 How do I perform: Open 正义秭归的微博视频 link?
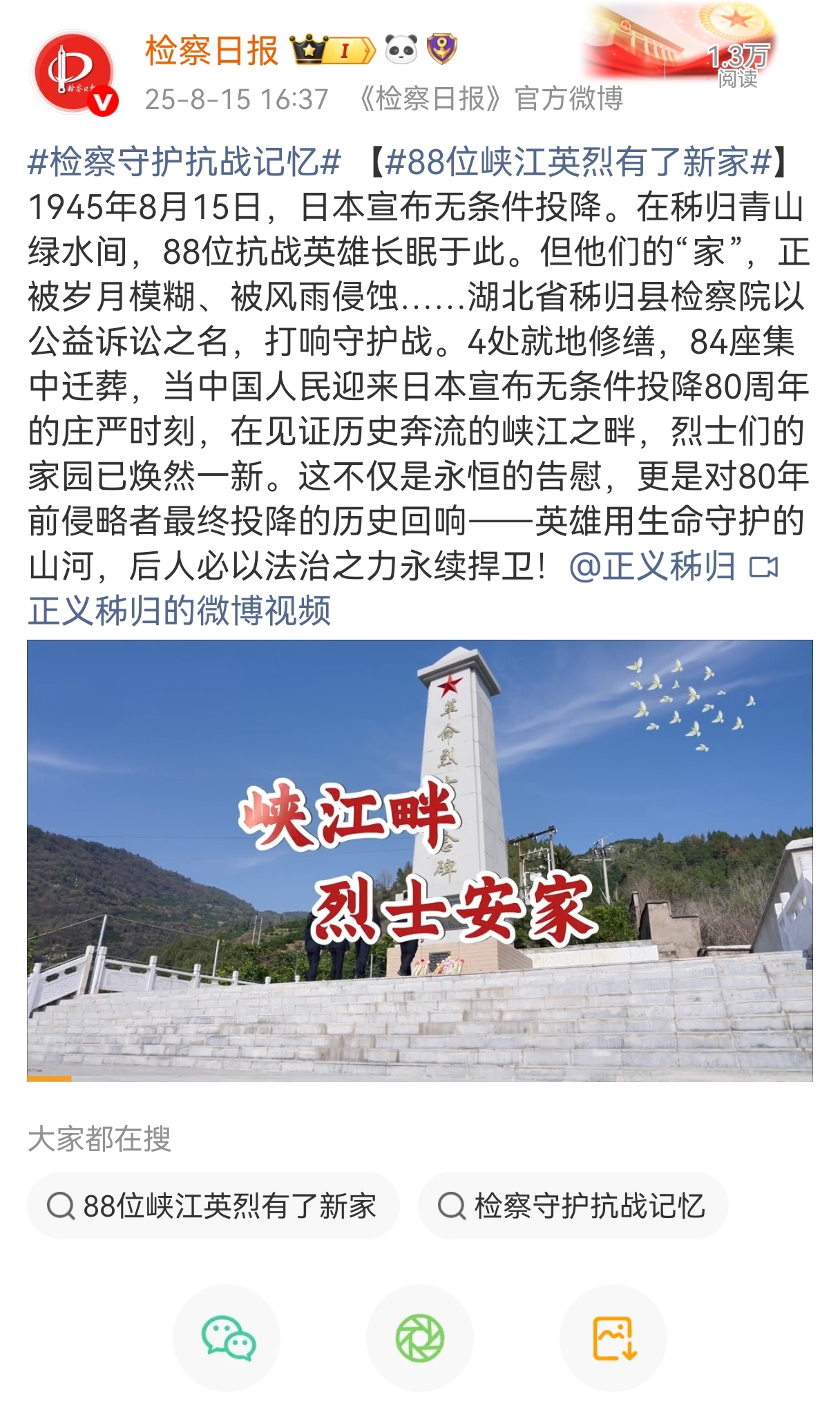click(180, 611)
